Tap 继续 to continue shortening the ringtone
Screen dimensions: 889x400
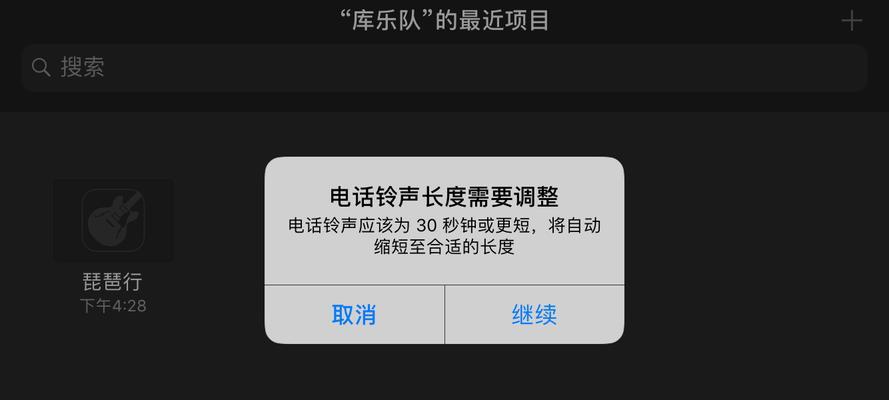point(534,315)
